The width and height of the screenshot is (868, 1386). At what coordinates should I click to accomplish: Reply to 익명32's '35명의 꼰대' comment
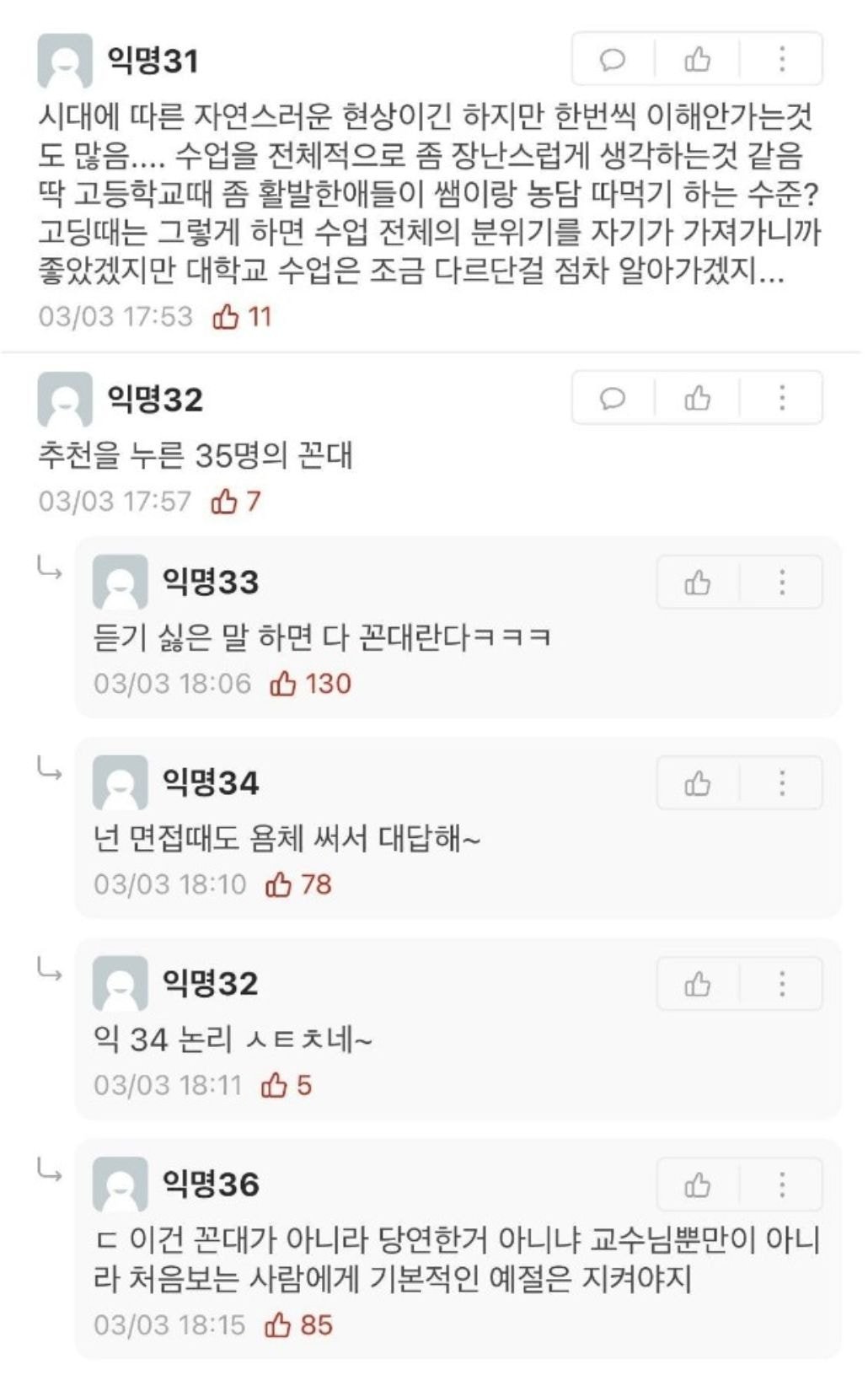pyautogui.click(x=613, y=397)
